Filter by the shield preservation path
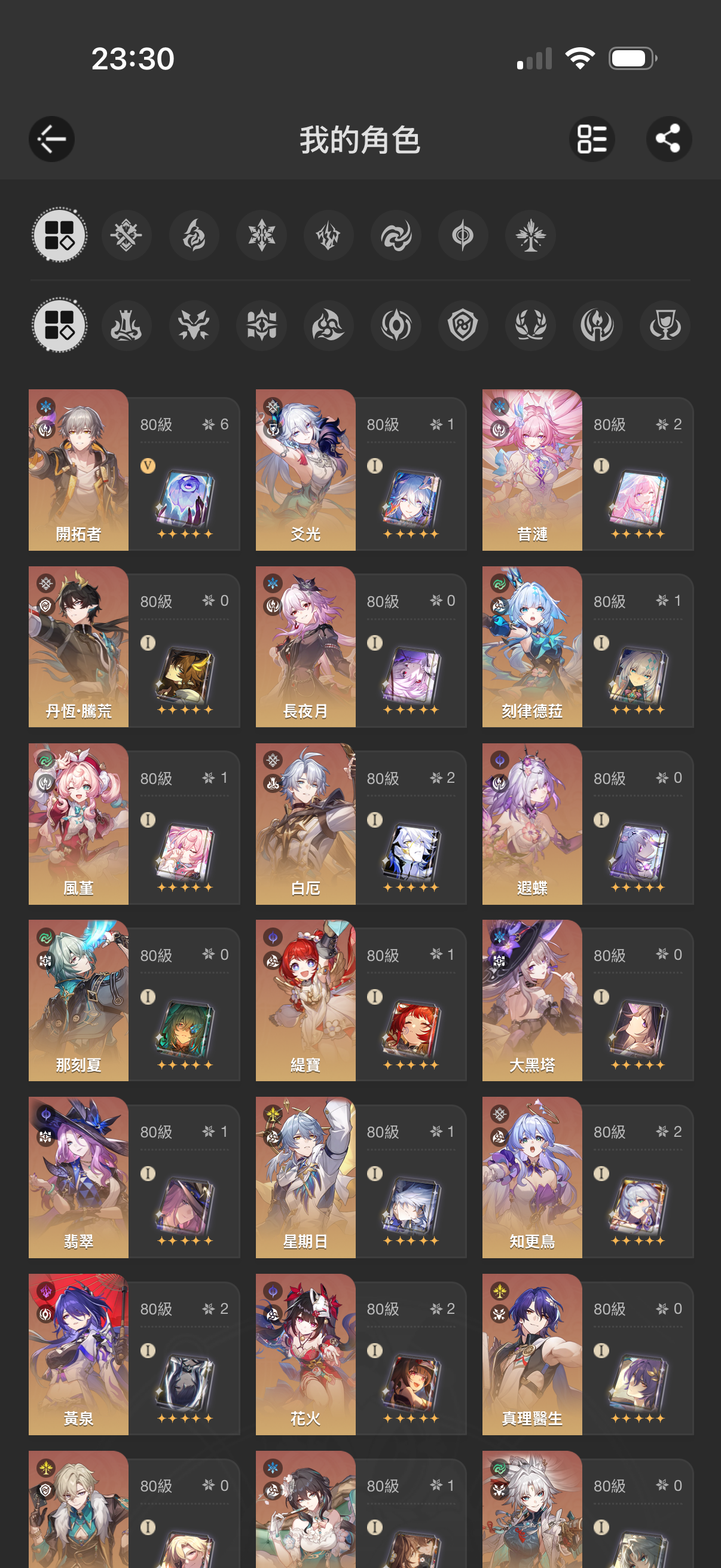The width and height of the screenshot is (721, 1568). point(463,325)
